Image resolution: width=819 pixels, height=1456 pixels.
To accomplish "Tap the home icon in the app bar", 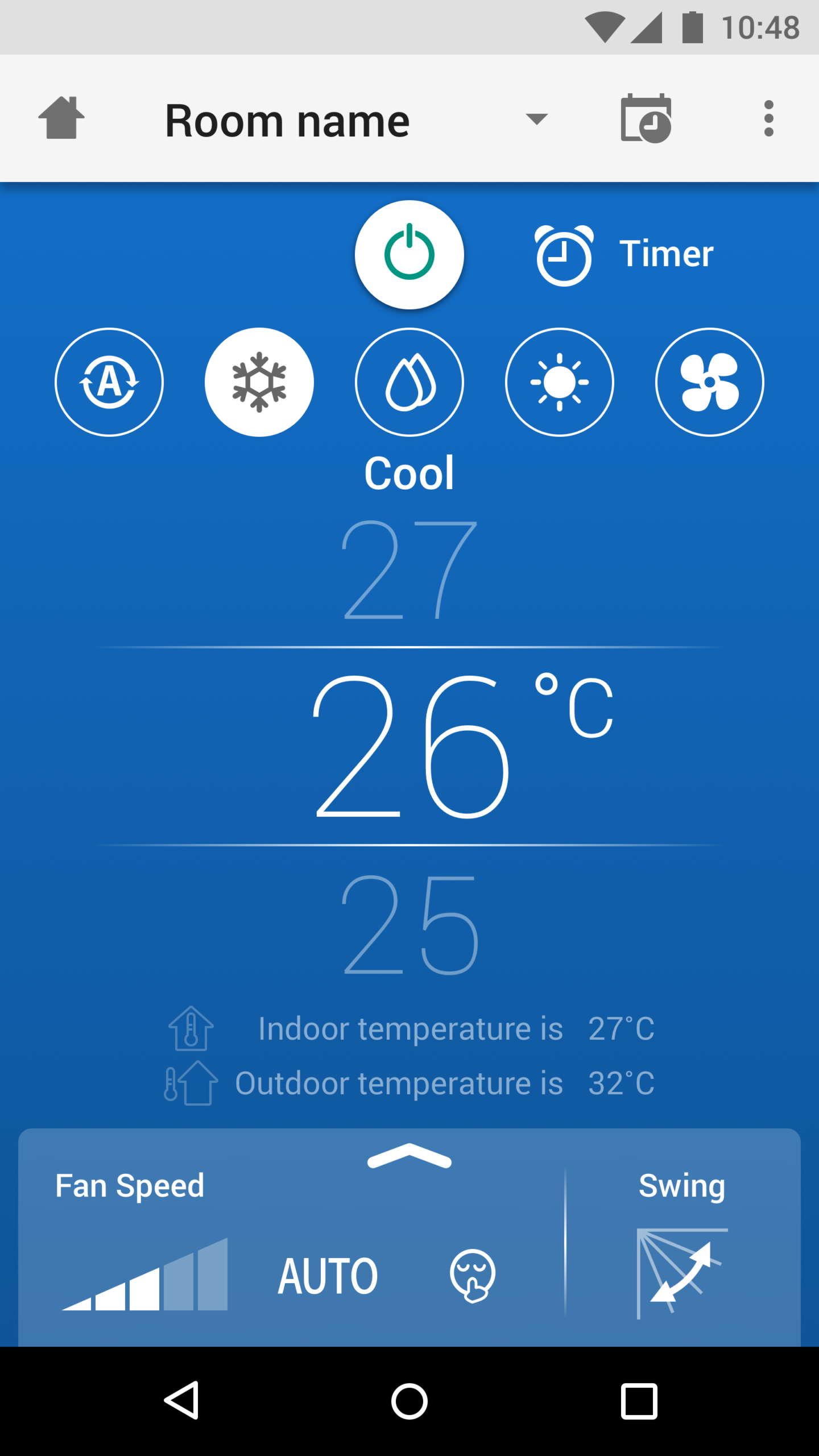I will (x=61, y=118).
